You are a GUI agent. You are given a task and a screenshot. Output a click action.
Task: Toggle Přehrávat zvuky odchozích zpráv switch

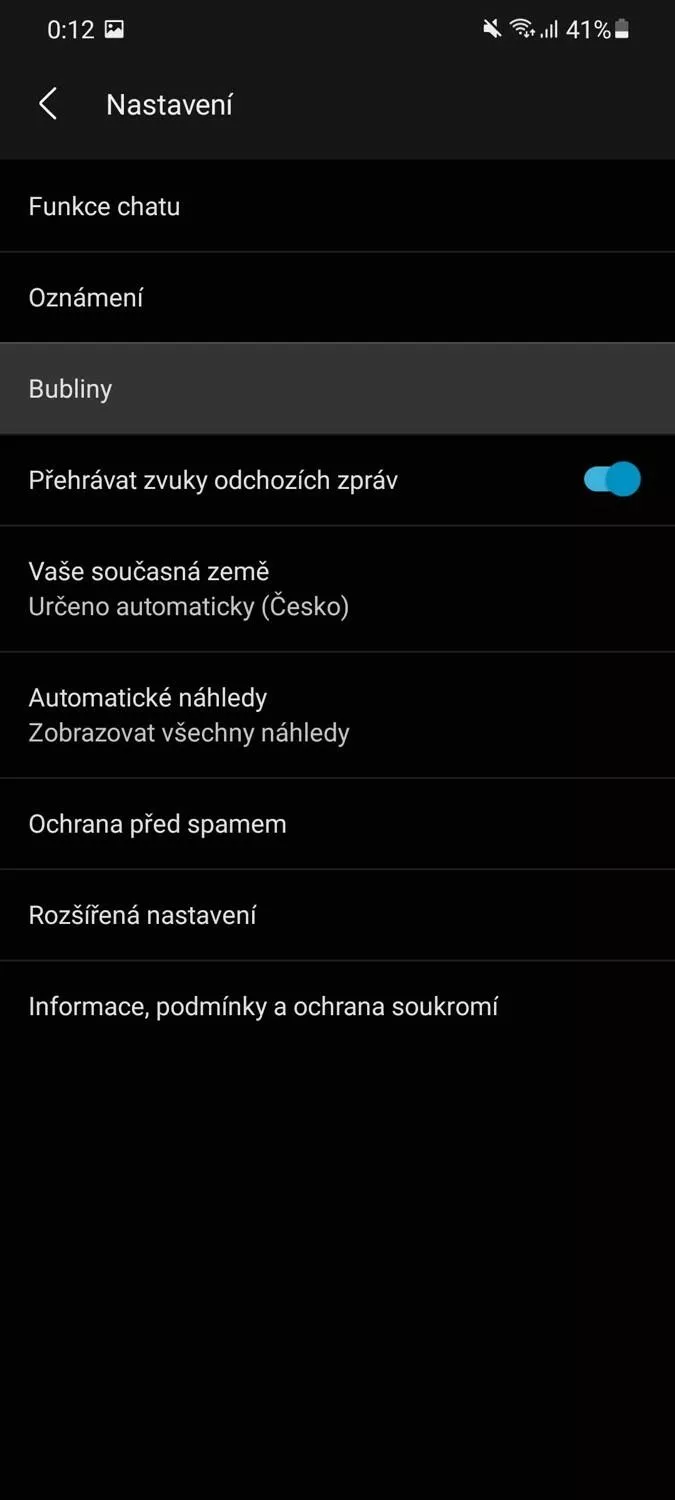pyautogui.click(x=611, y=480)
